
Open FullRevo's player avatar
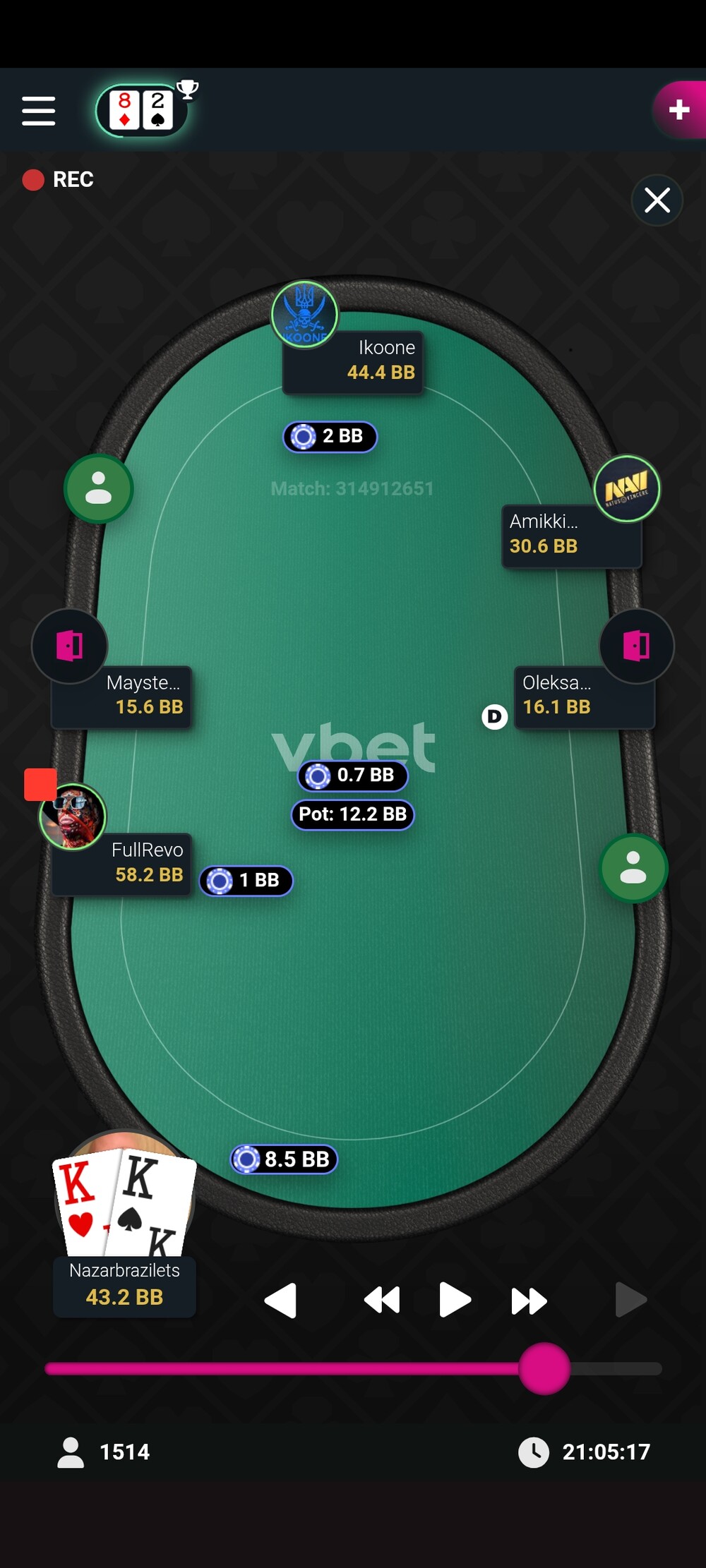pyautogui.click(x=73, y=816)
